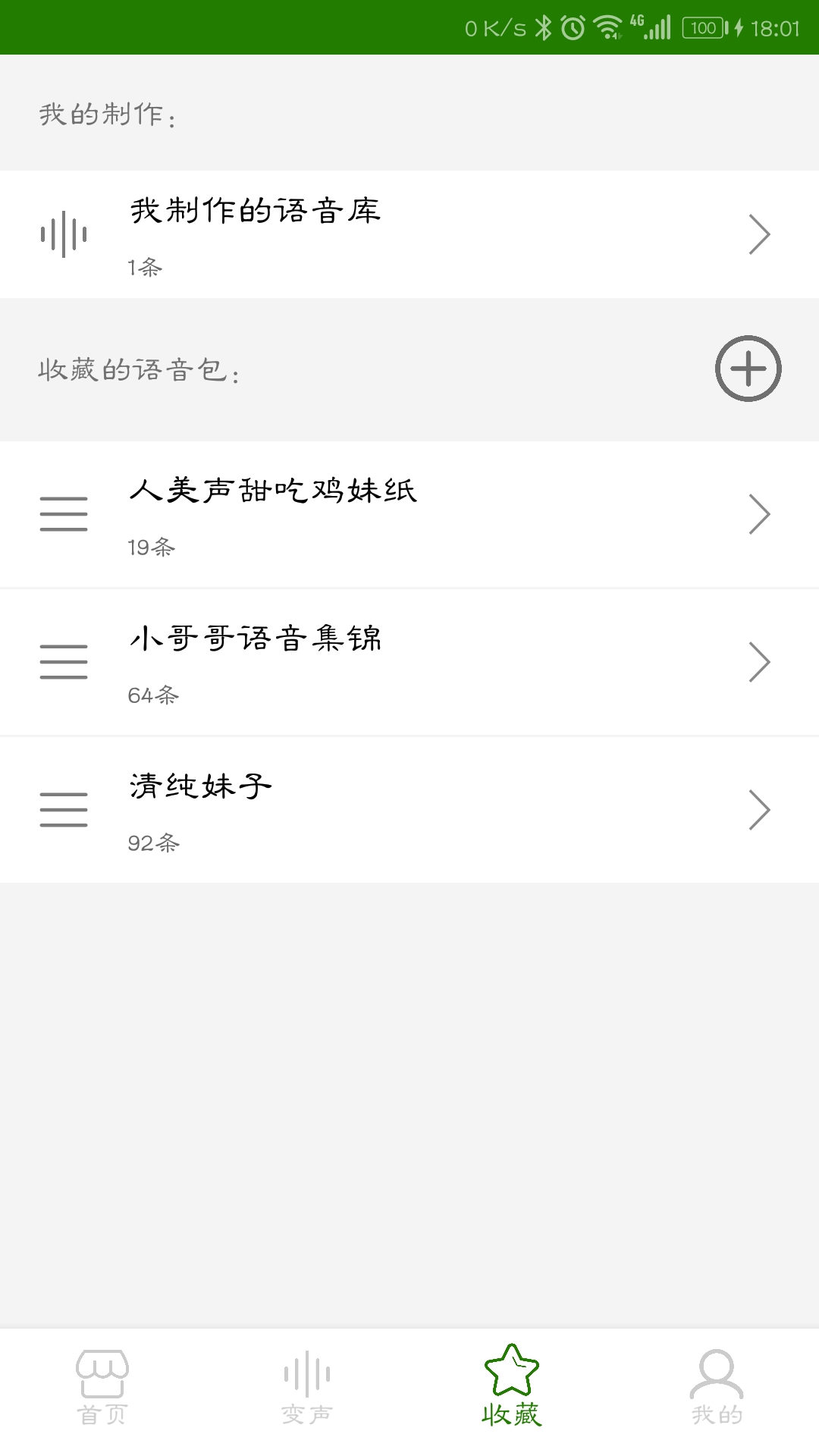The width and height of the screenshot is (819, 1456).
Task: Open 小哥哥语音集锦 voice pack
Action: 409,662
